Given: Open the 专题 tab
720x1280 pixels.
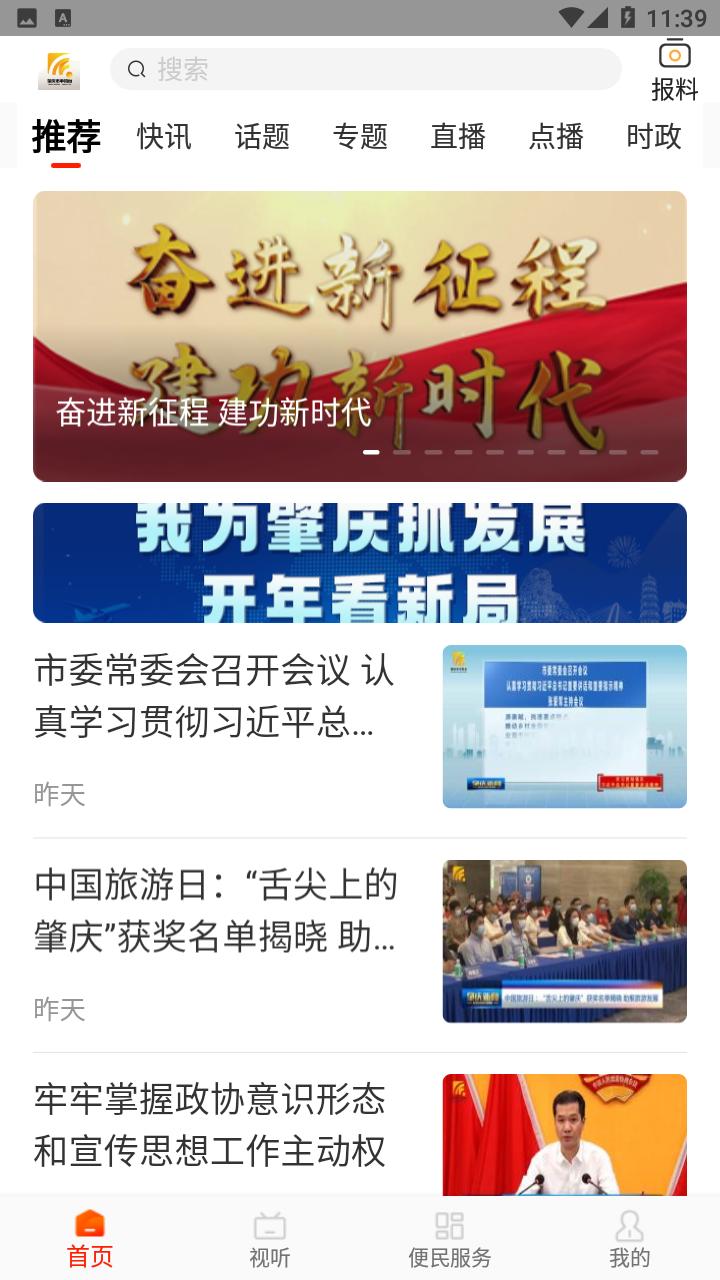Looking at the screenshot, I should point(360,136).
